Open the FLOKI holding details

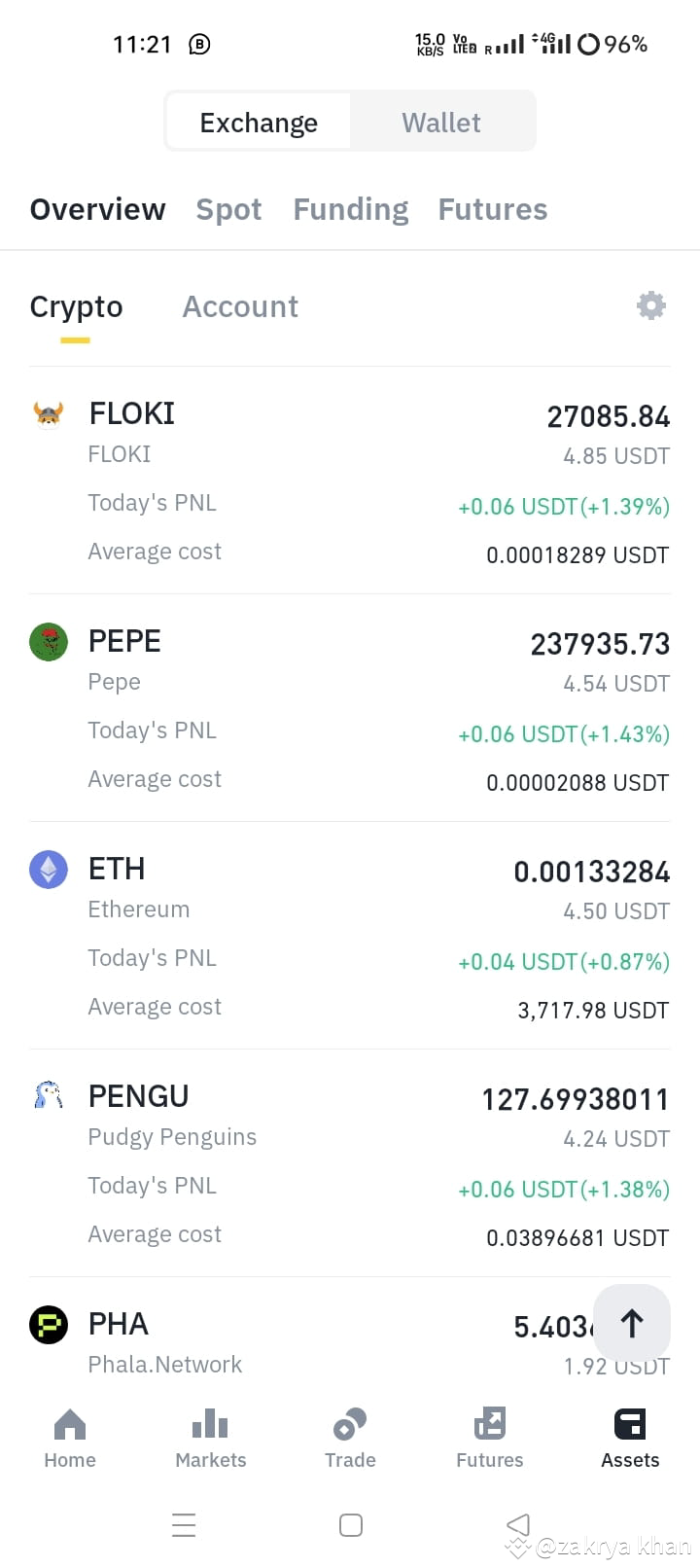[350, 481]
